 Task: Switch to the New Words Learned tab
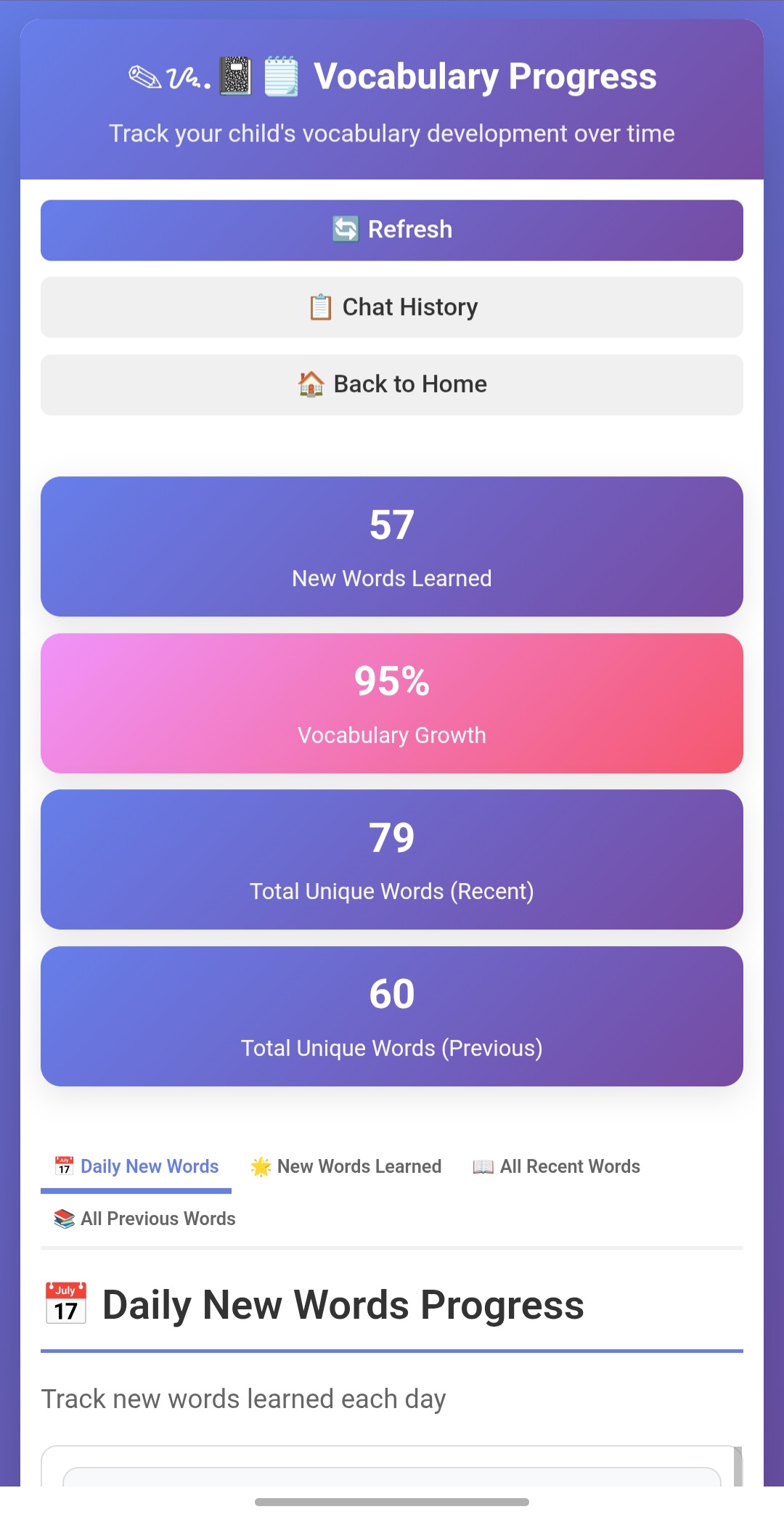[346, 1166]
